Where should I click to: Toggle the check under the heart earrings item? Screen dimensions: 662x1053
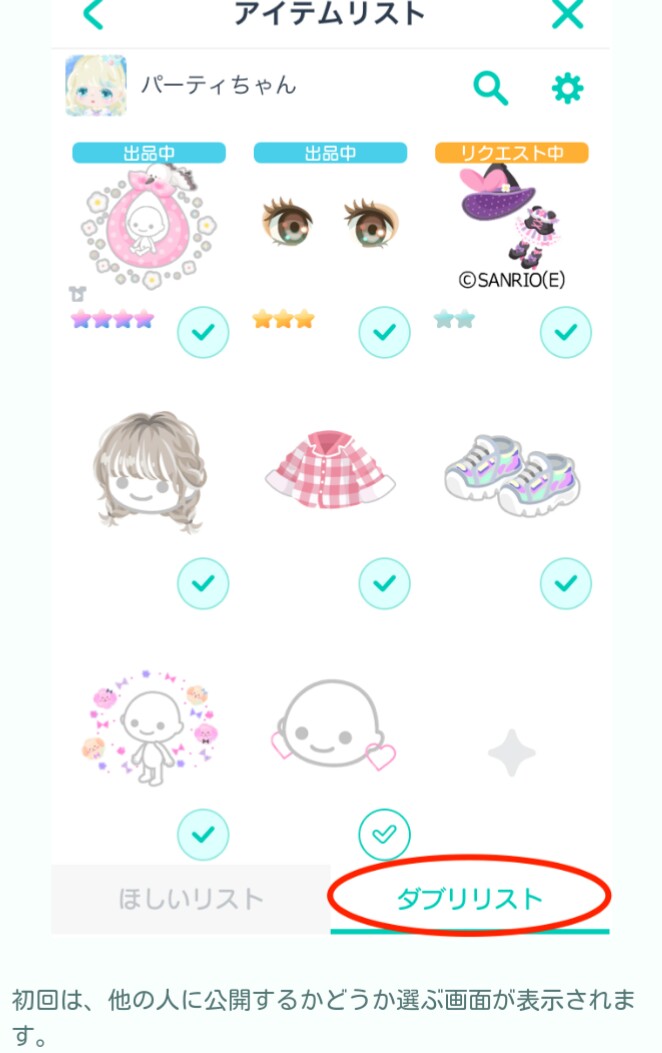click(384, 834)
